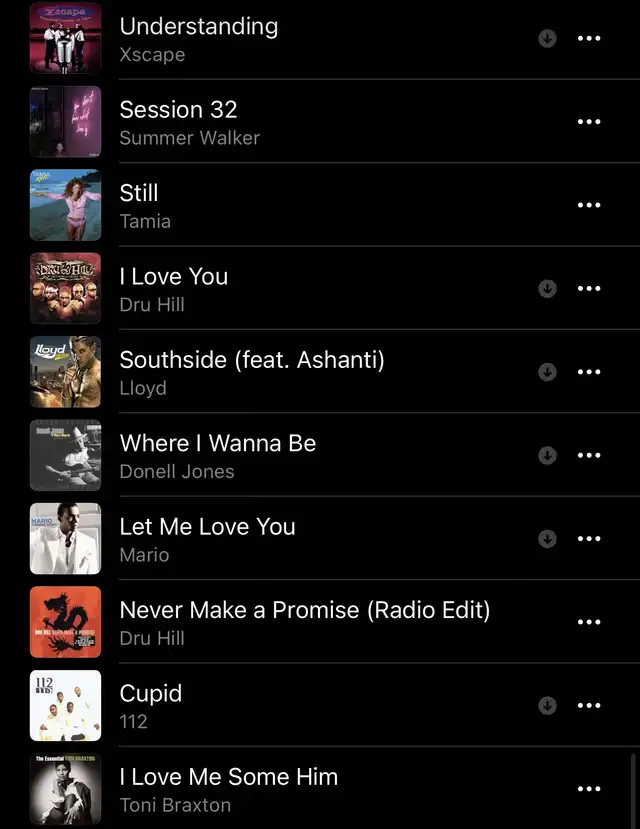
Task: Open more options for I Love You by Dru Hill
Action: 590,289
